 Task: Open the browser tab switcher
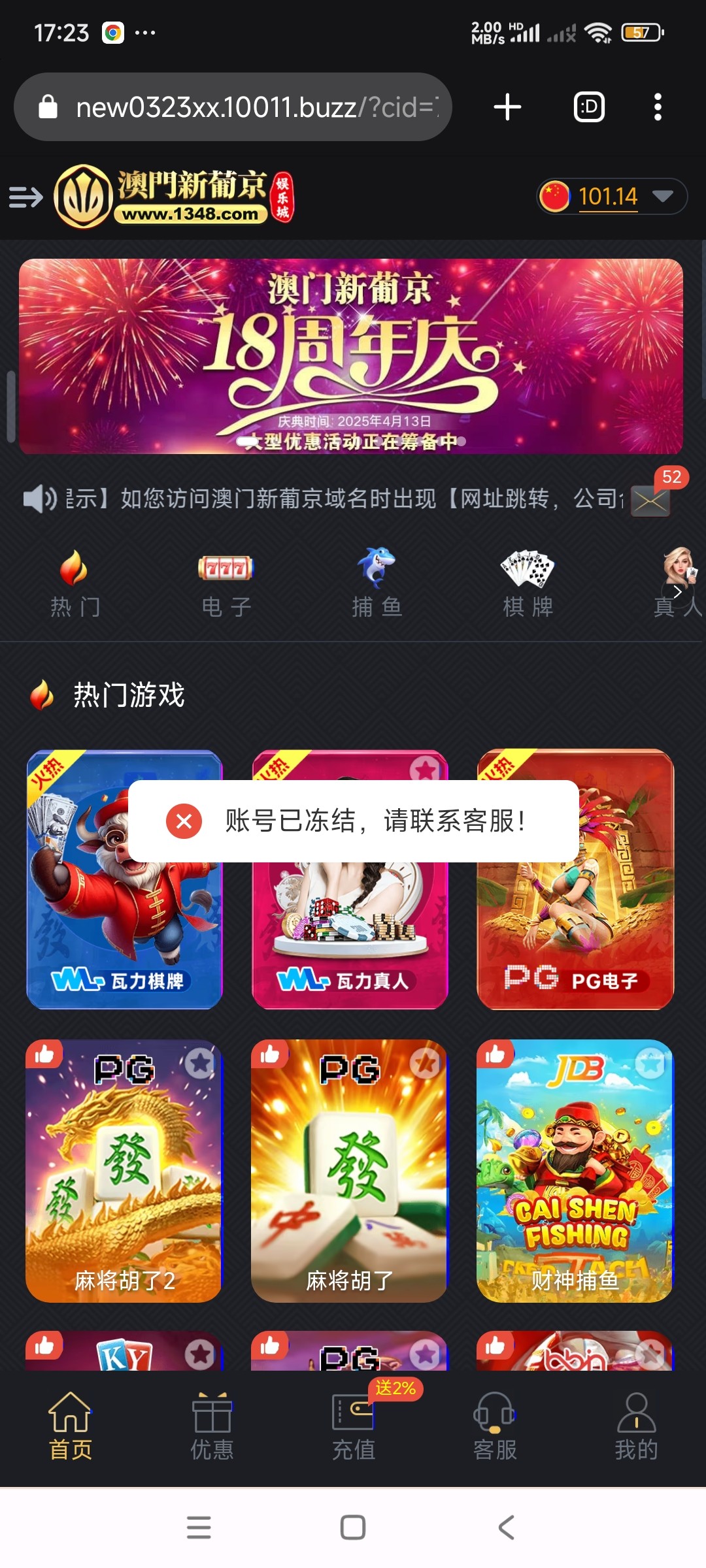[589, 107]
